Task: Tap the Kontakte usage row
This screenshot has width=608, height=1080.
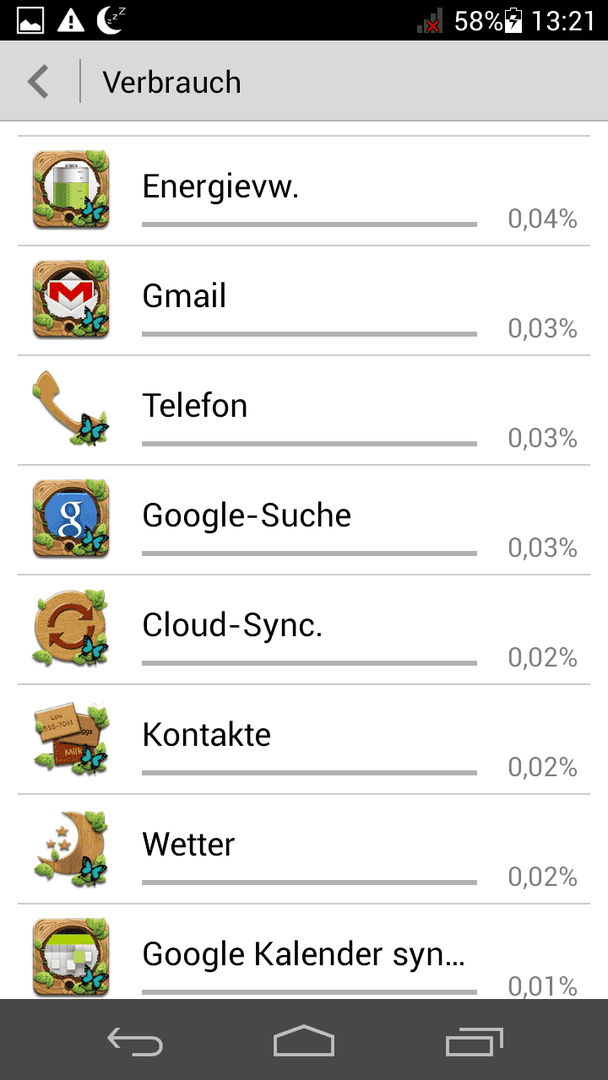Action: (x=304, y=738)
